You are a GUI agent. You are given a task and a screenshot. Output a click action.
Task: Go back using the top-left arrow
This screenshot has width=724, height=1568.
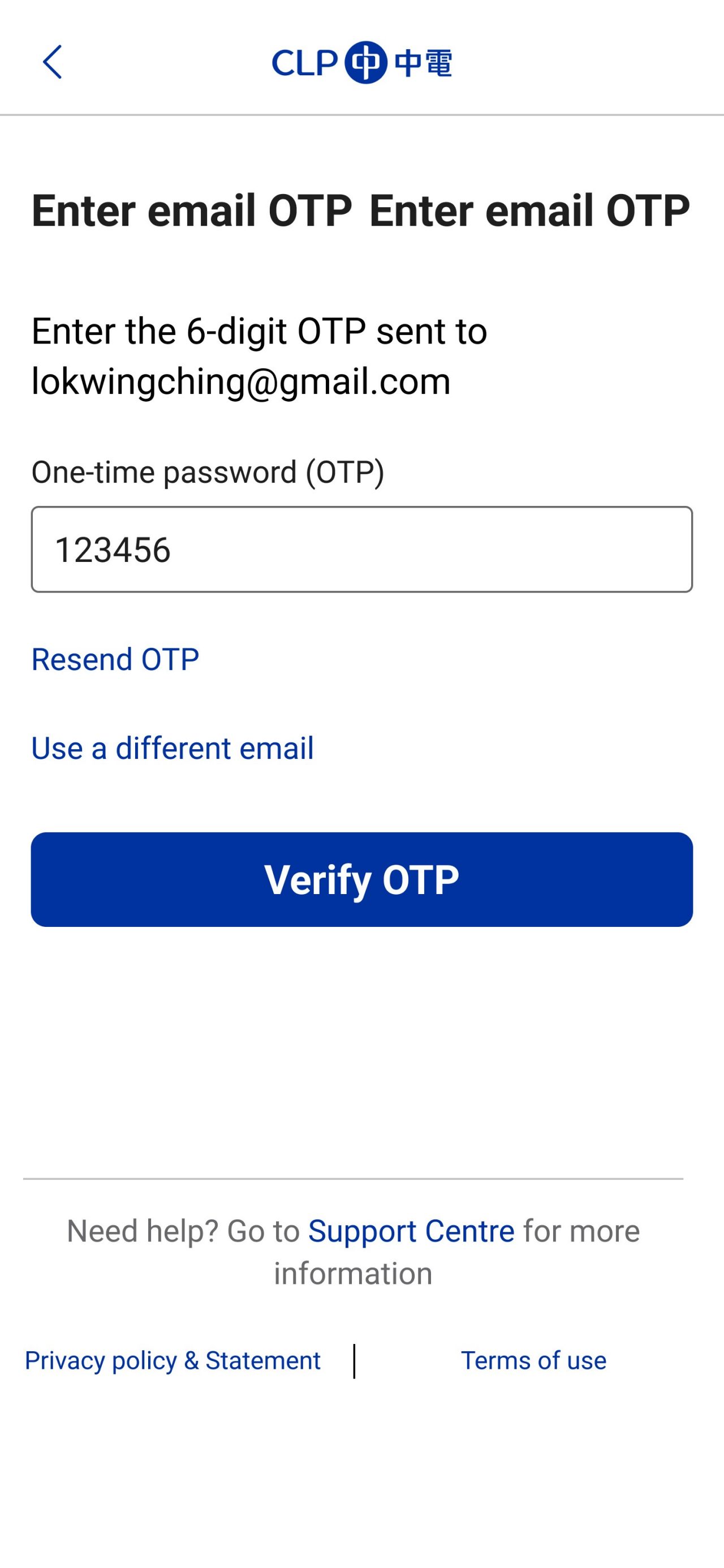click(53, 62)
